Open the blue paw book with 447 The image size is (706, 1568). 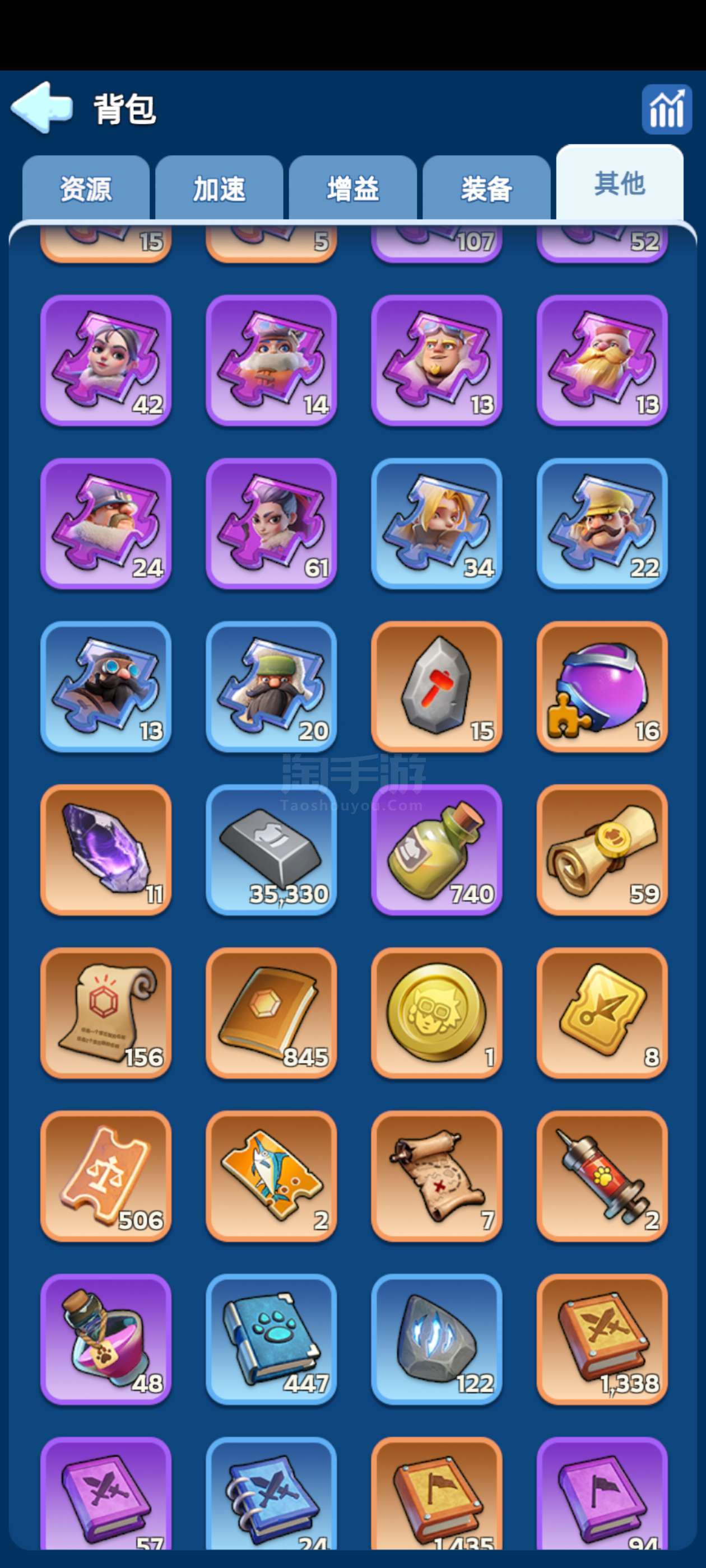(x=271, y=1339)
